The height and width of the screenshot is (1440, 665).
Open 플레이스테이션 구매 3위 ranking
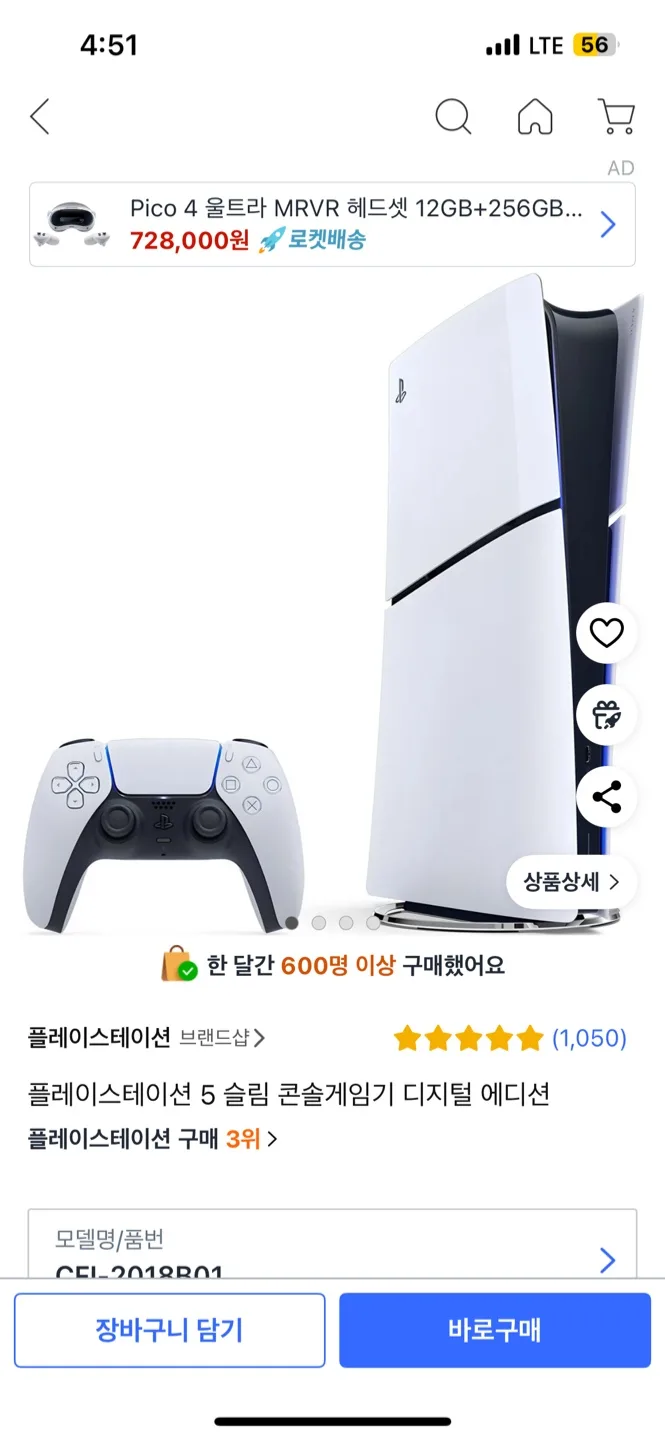point(152,1138)
